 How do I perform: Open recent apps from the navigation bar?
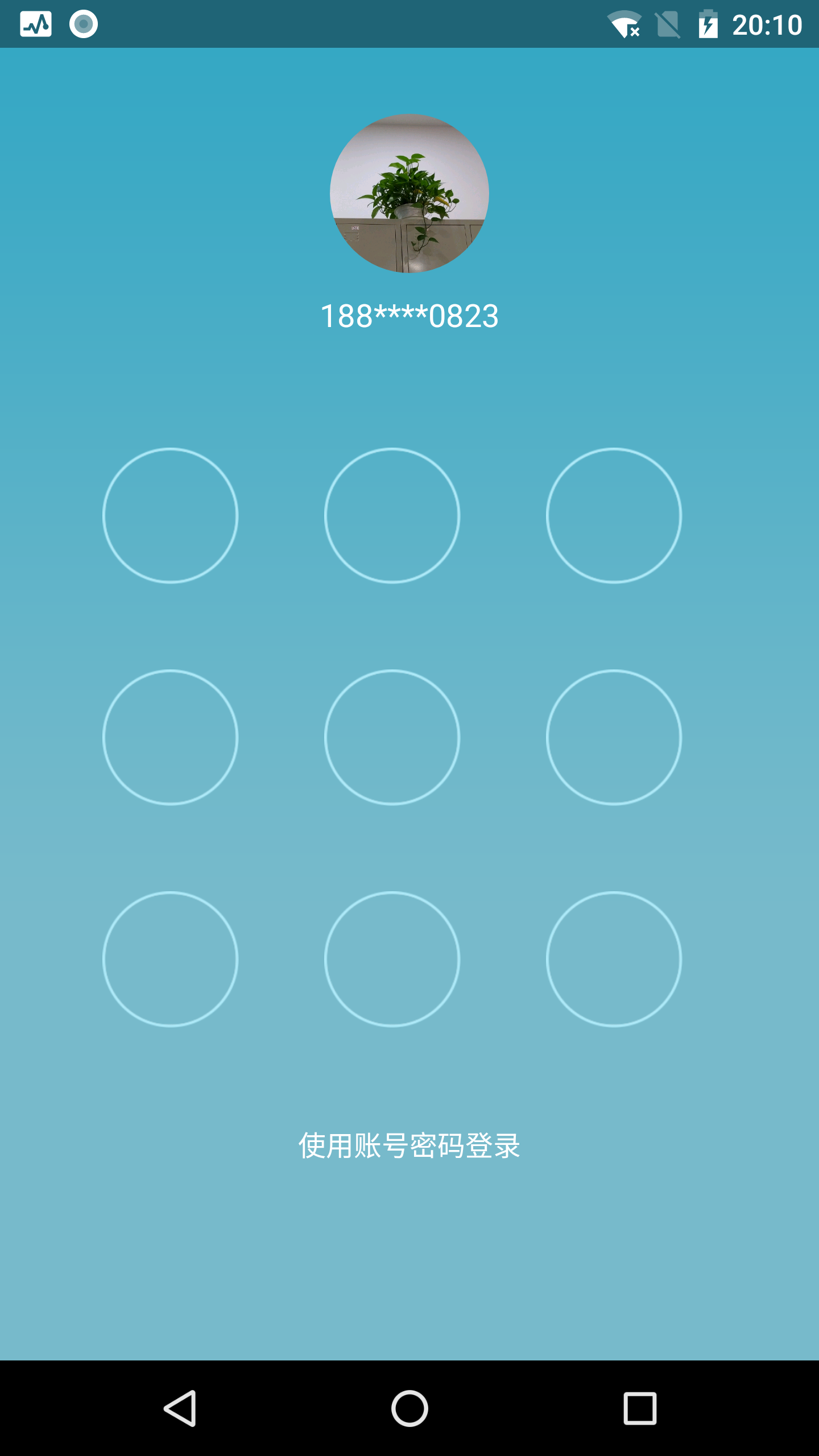pyautogui.click(x=640, y=1408)
